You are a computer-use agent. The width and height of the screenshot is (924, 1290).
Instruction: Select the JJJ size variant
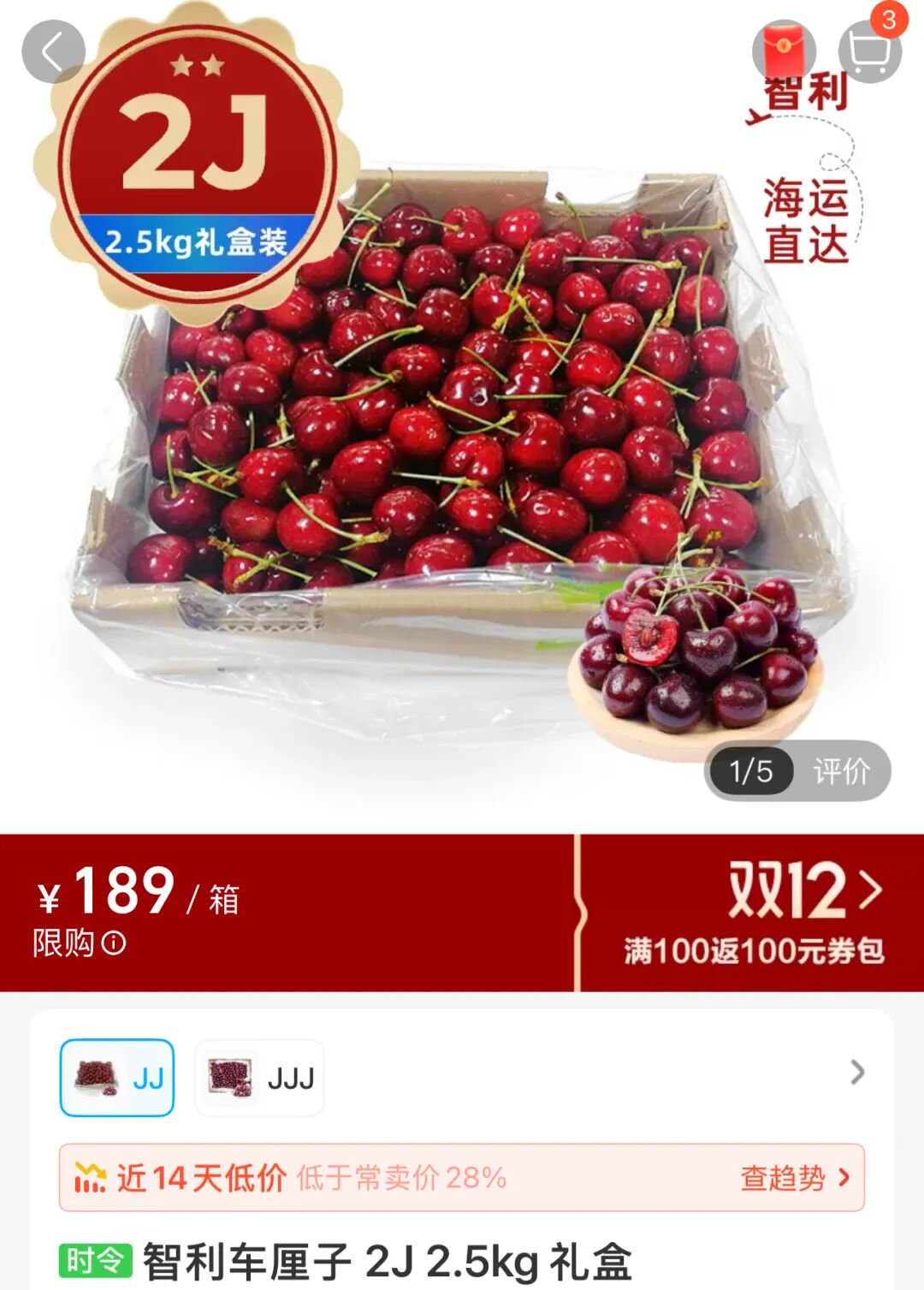(258, 1077)
